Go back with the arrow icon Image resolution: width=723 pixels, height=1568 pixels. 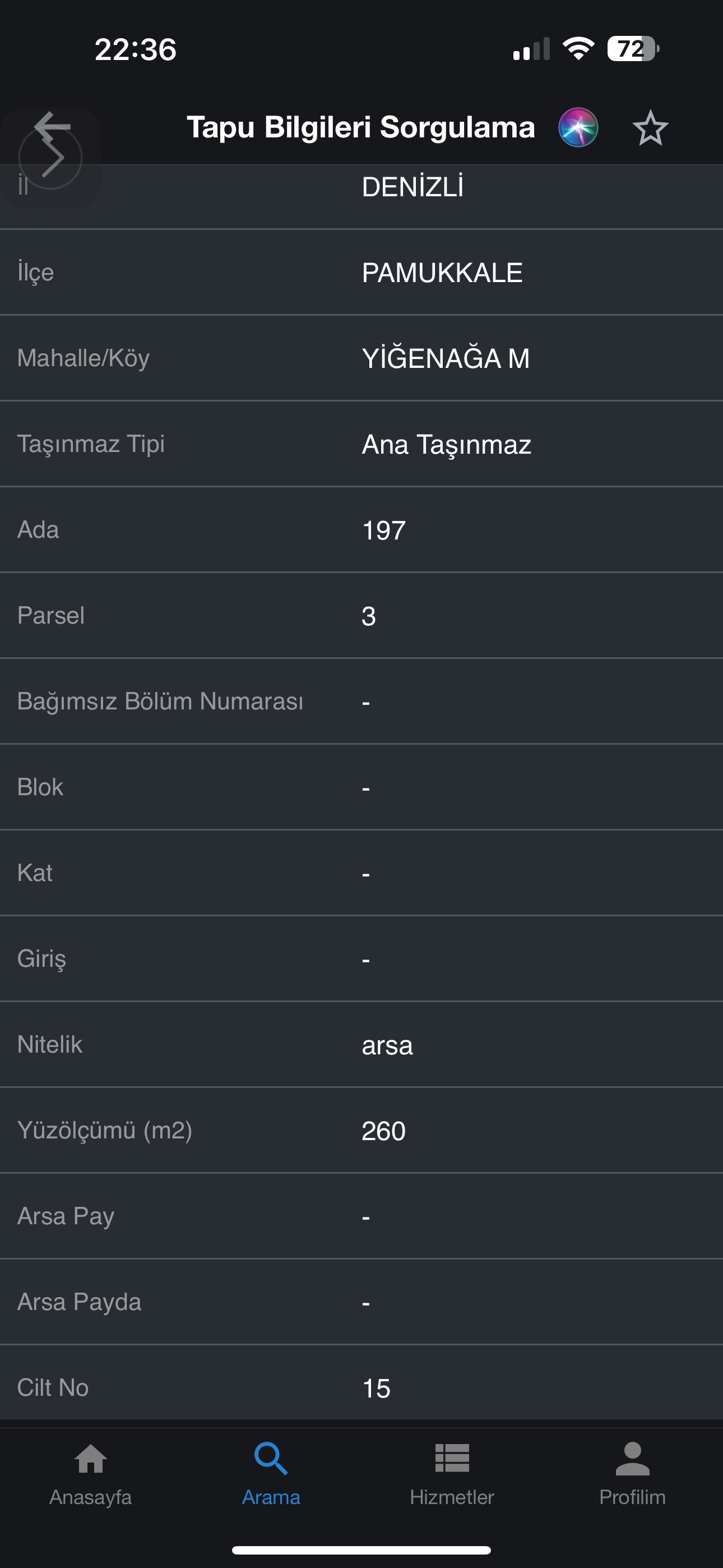pos(52,127)
